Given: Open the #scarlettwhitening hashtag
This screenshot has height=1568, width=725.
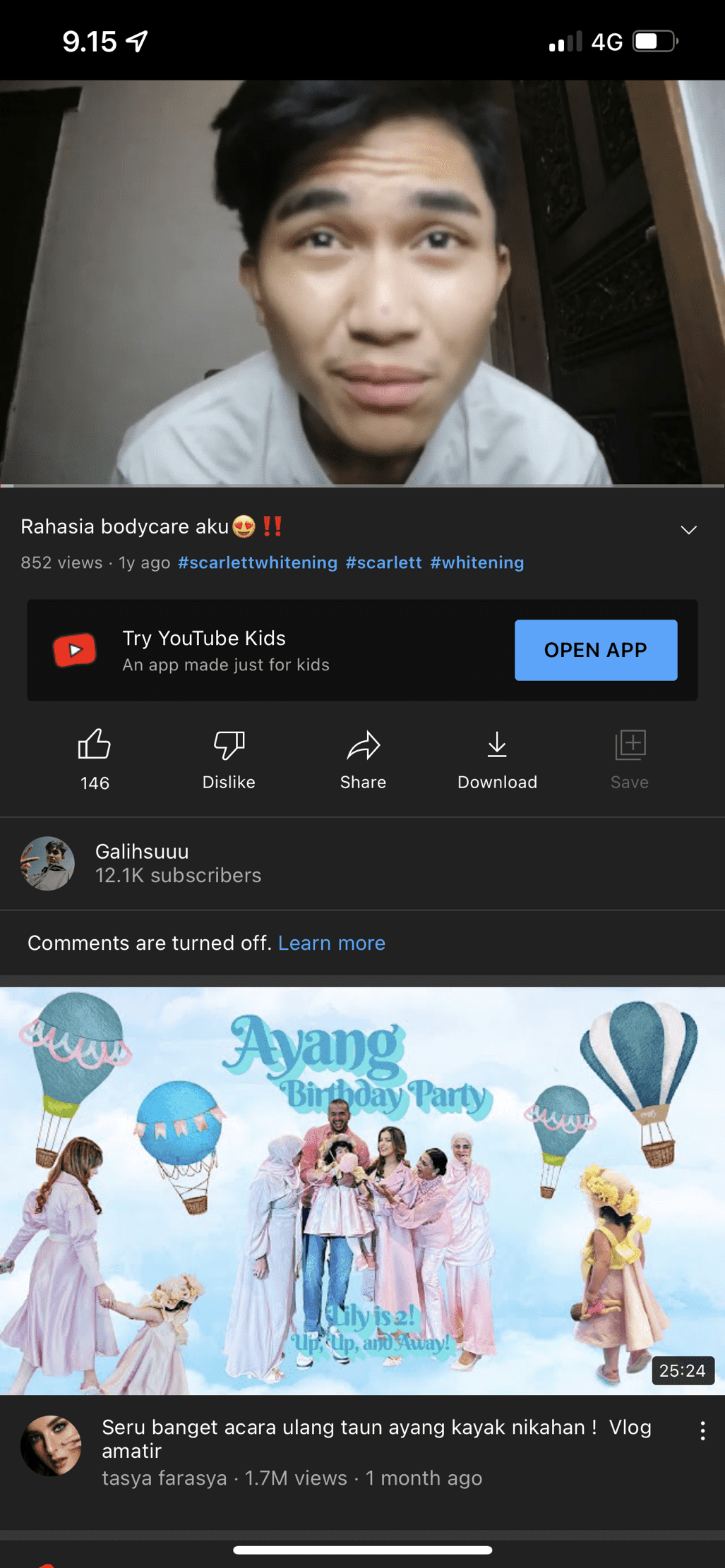Looking at the screenshot, I should tap(258, 562).
